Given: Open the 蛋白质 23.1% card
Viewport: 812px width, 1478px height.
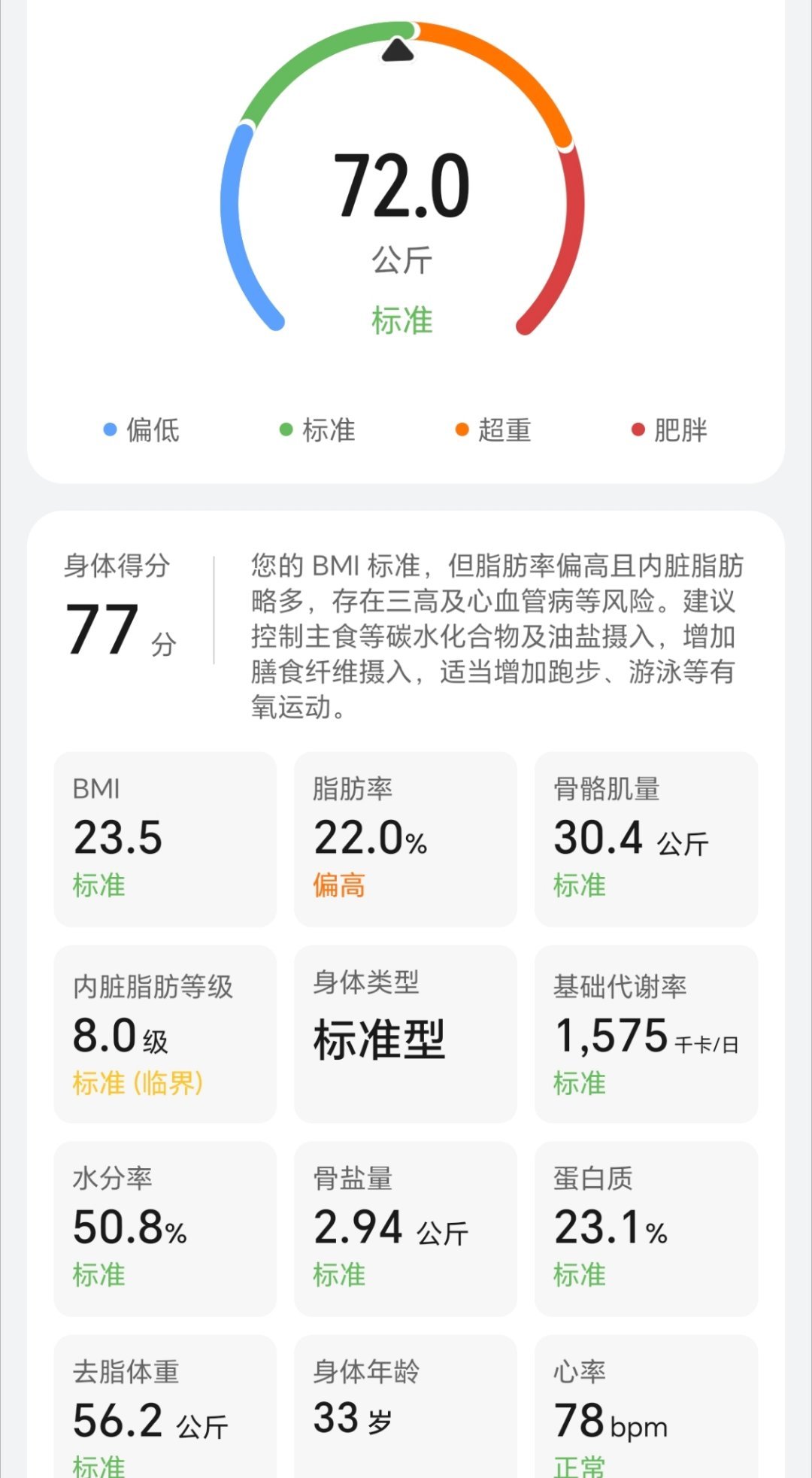Looking at the screenshot, I should (x=646, y=1228).
